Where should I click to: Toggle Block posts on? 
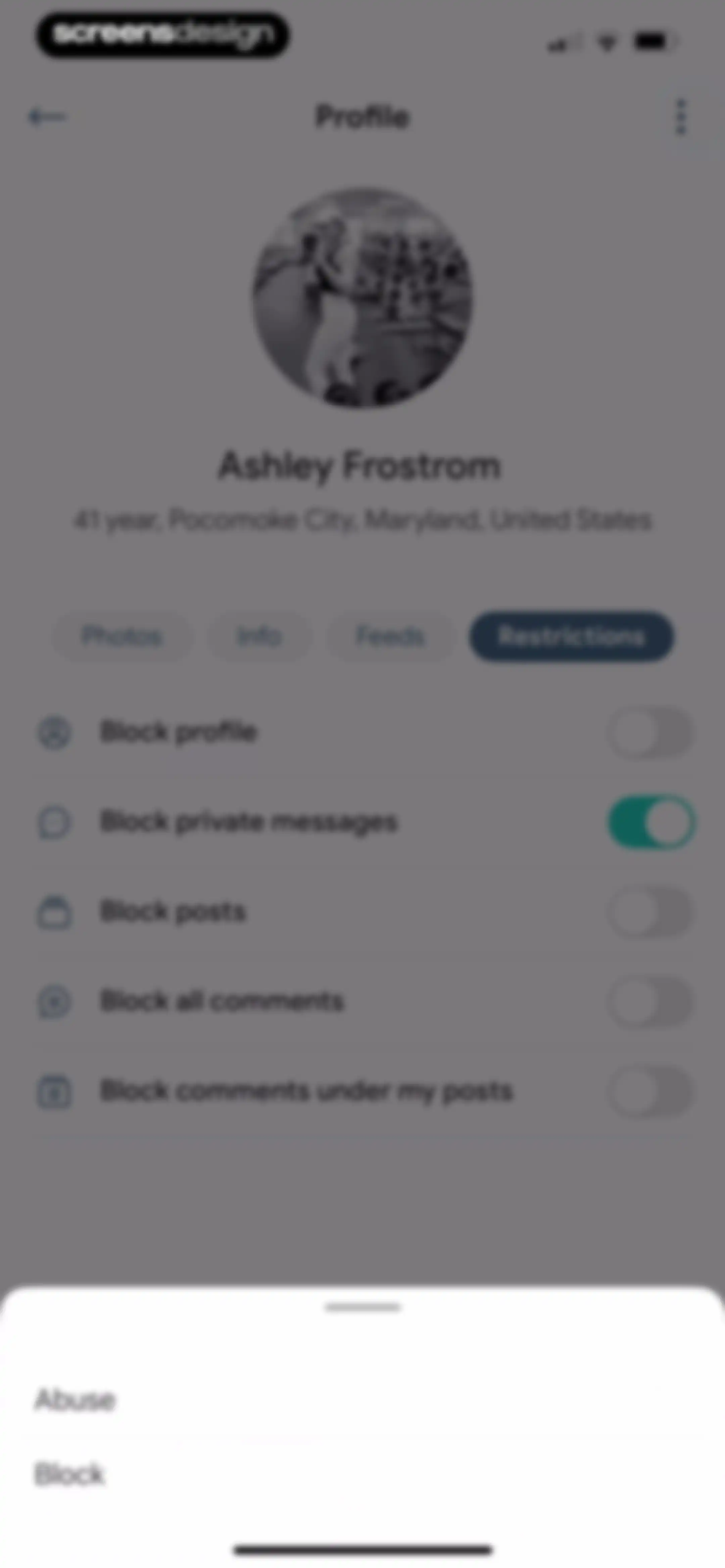coord(651,912)
